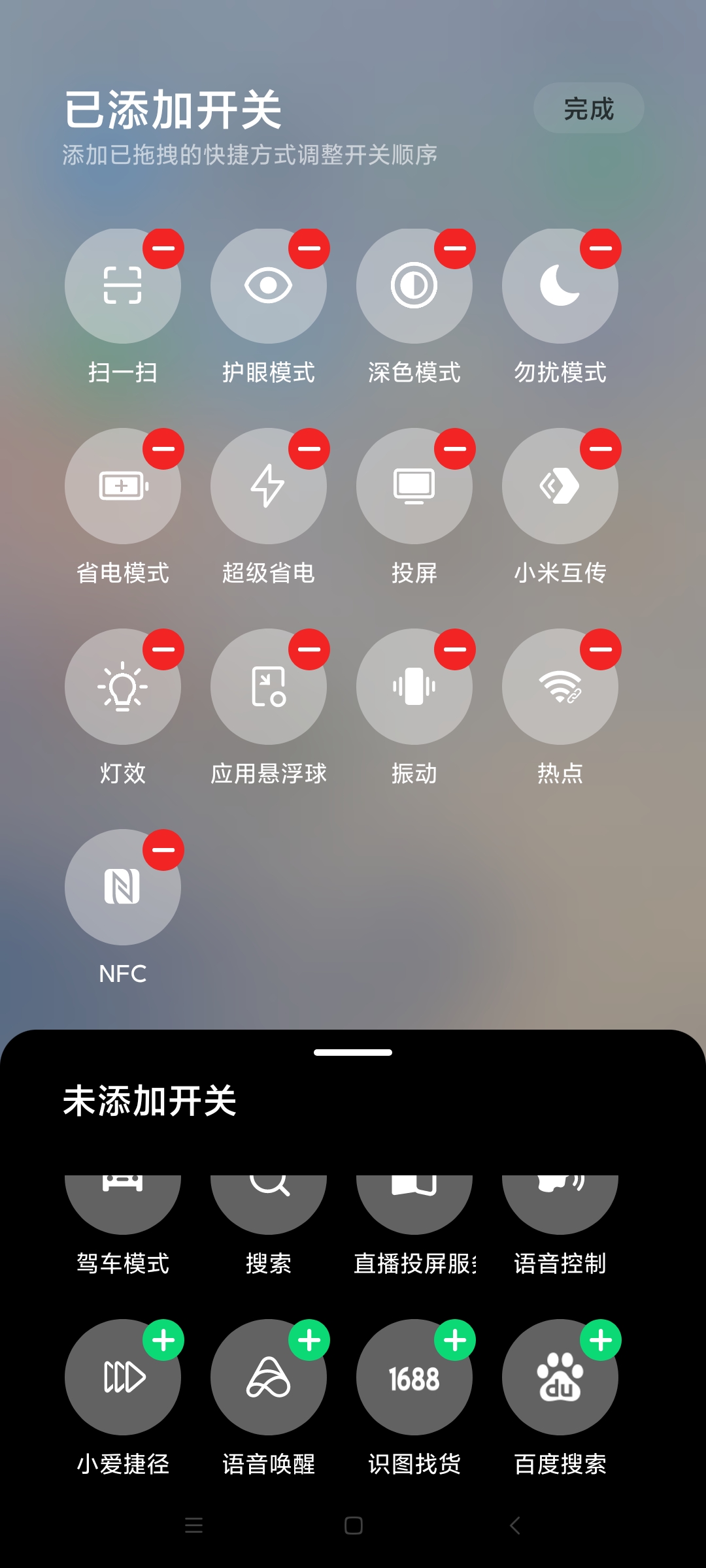Remove 应用悬浮球 using its minus badge

point(309,649)
